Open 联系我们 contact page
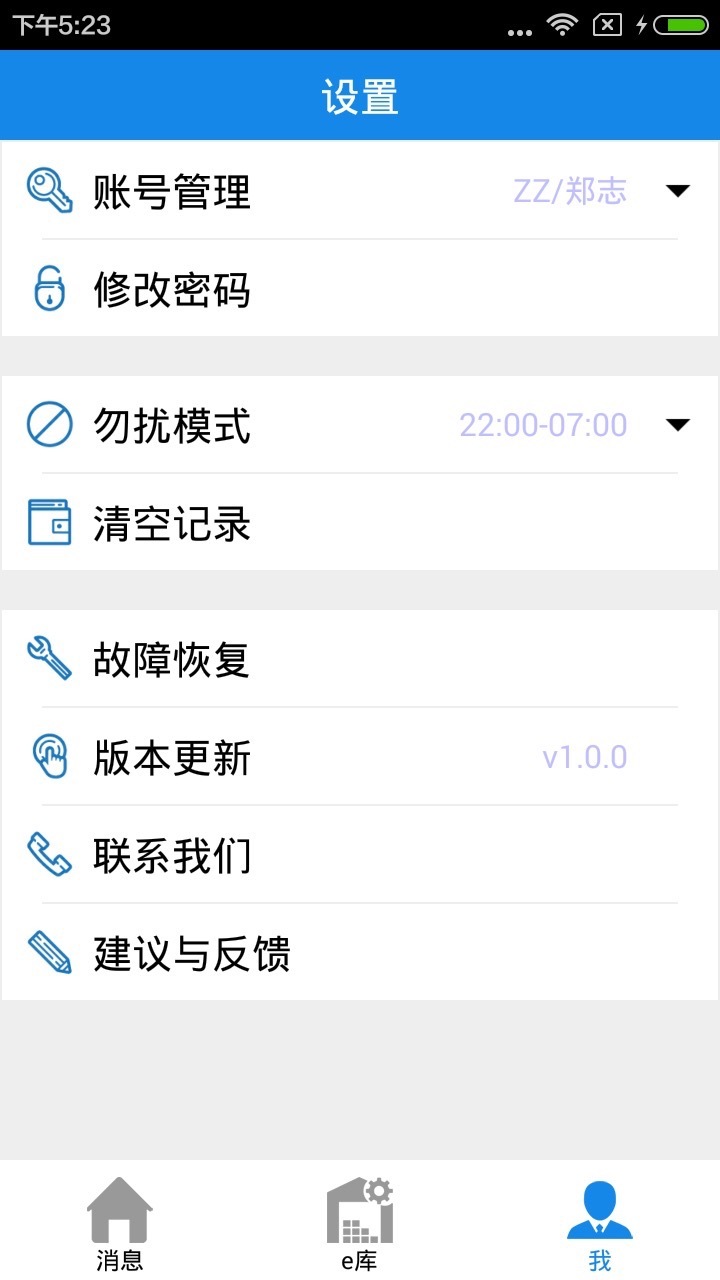This screenshot has height=1280, width=720. point(172,856)
